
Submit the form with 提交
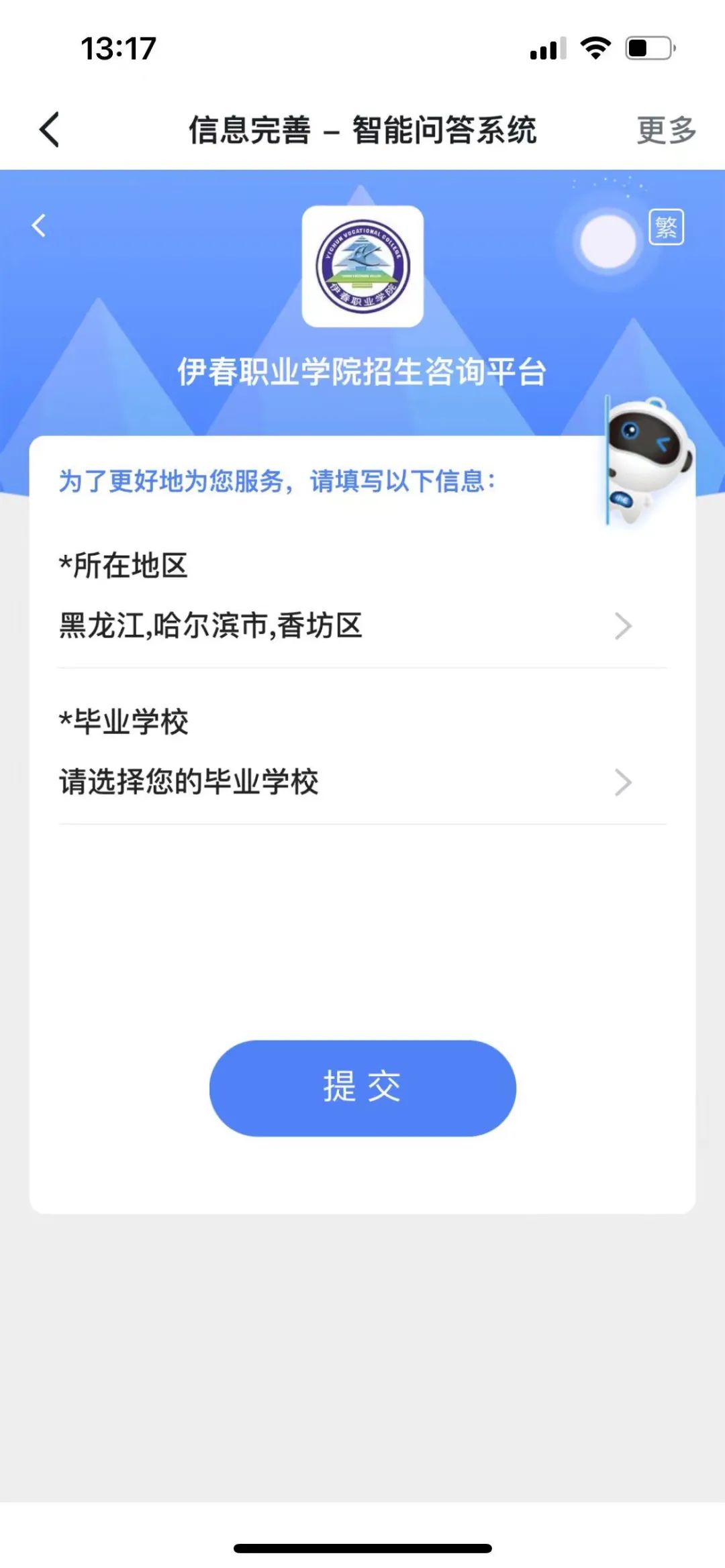pyautogui.click(x=362, y=1088)
